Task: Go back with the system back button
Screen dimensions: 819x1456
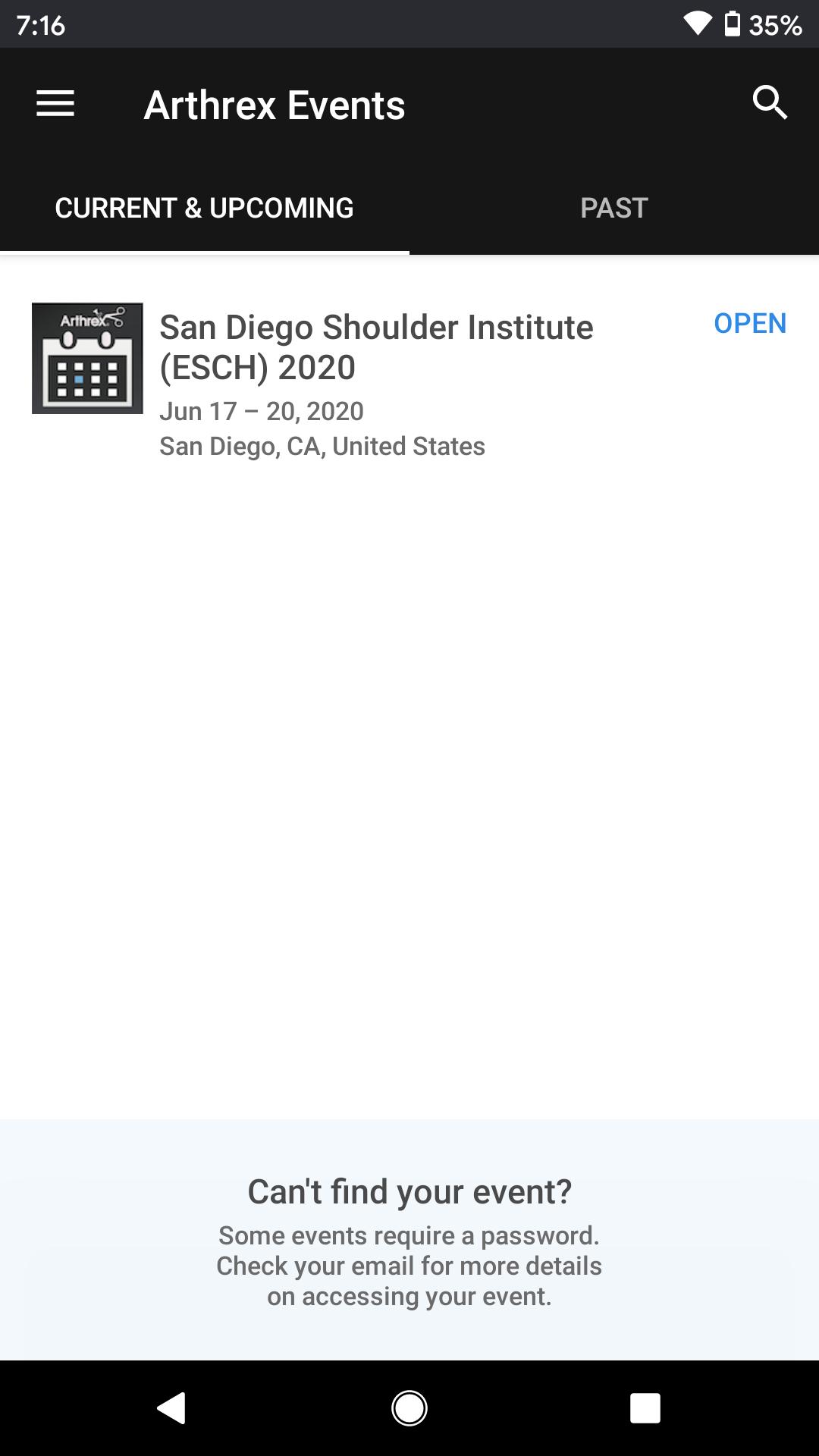Action: point(172,1408)
